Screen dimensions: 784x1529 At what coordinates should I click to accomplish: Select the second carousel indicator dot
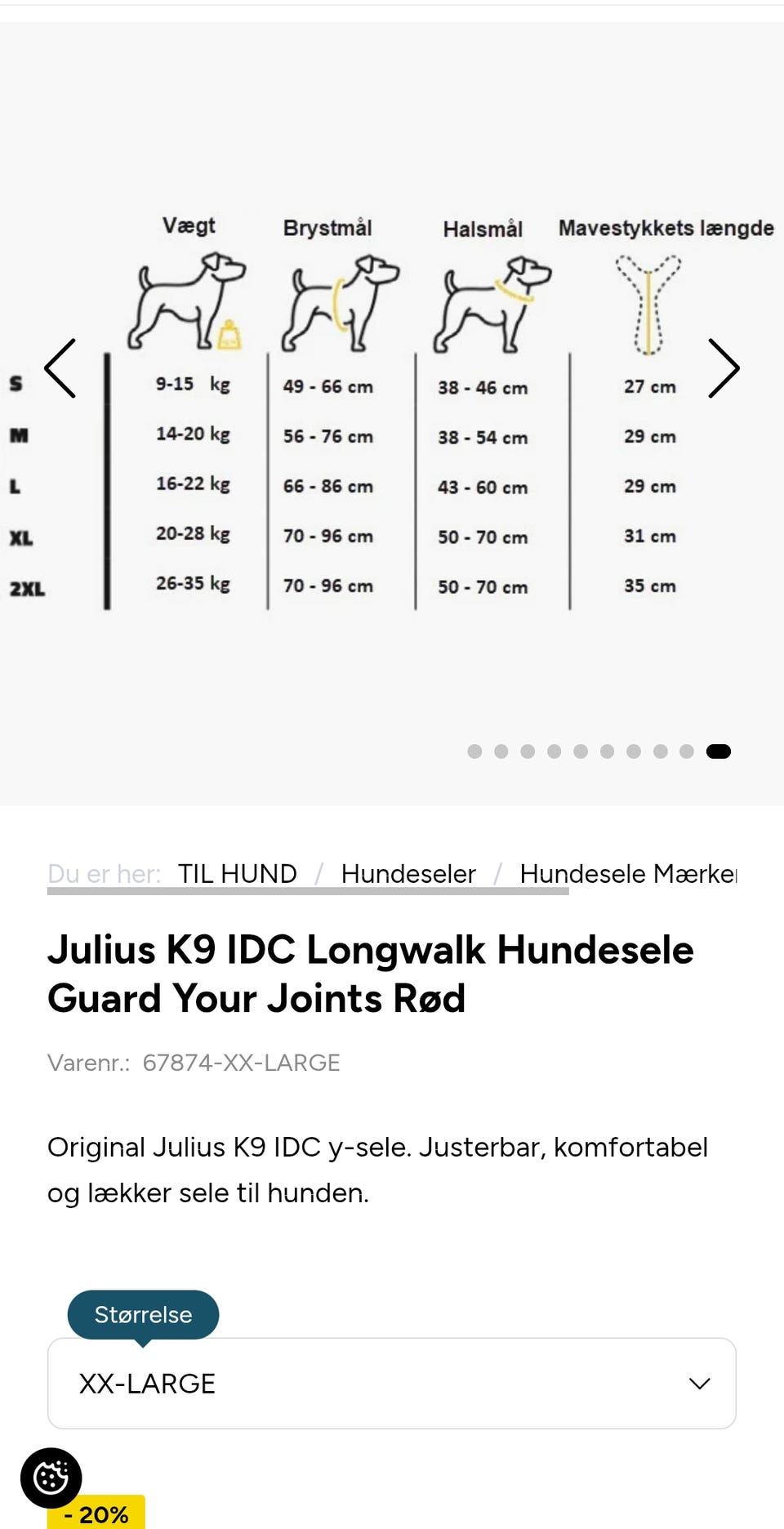(500, 751)
